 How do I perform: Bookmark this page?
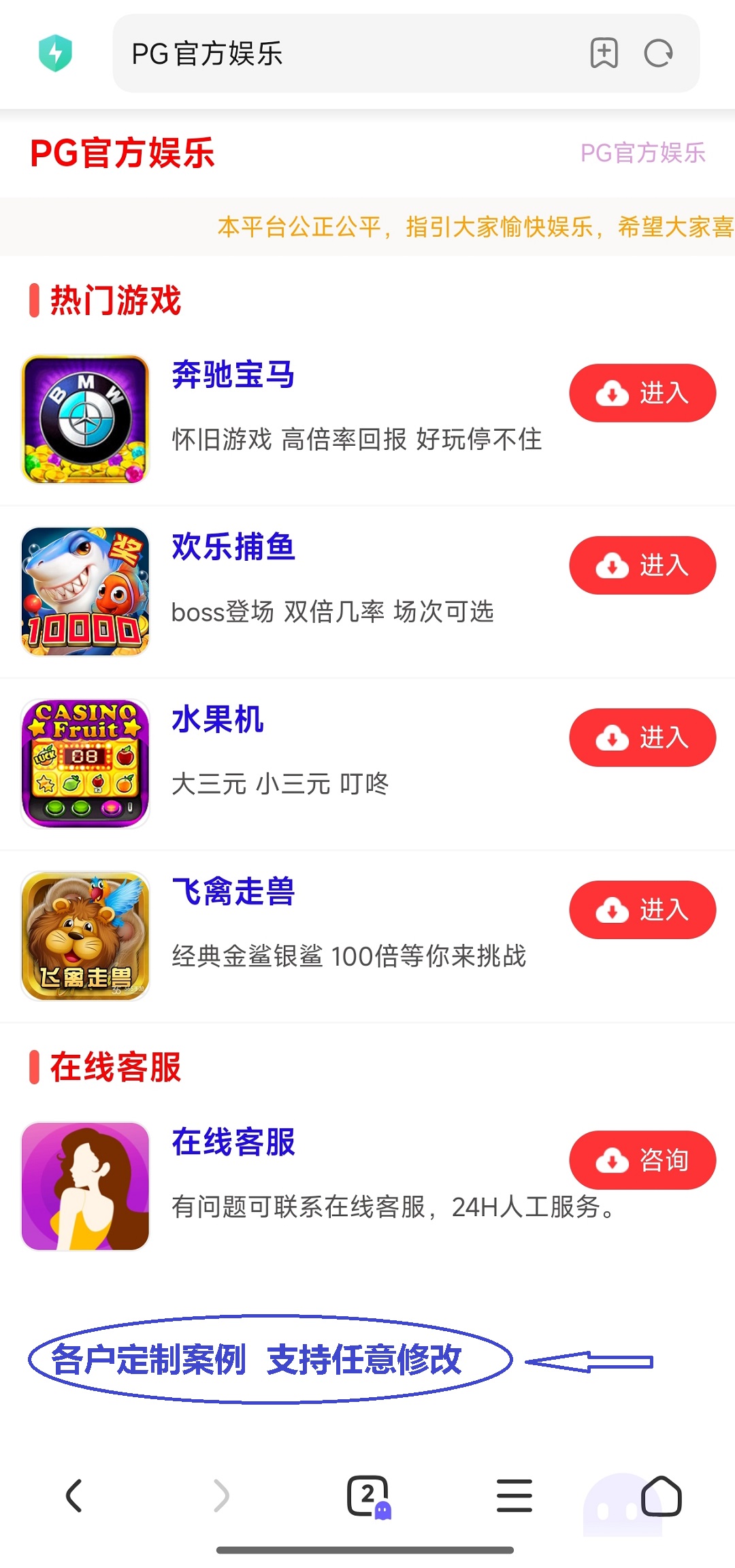coord(604,53)
